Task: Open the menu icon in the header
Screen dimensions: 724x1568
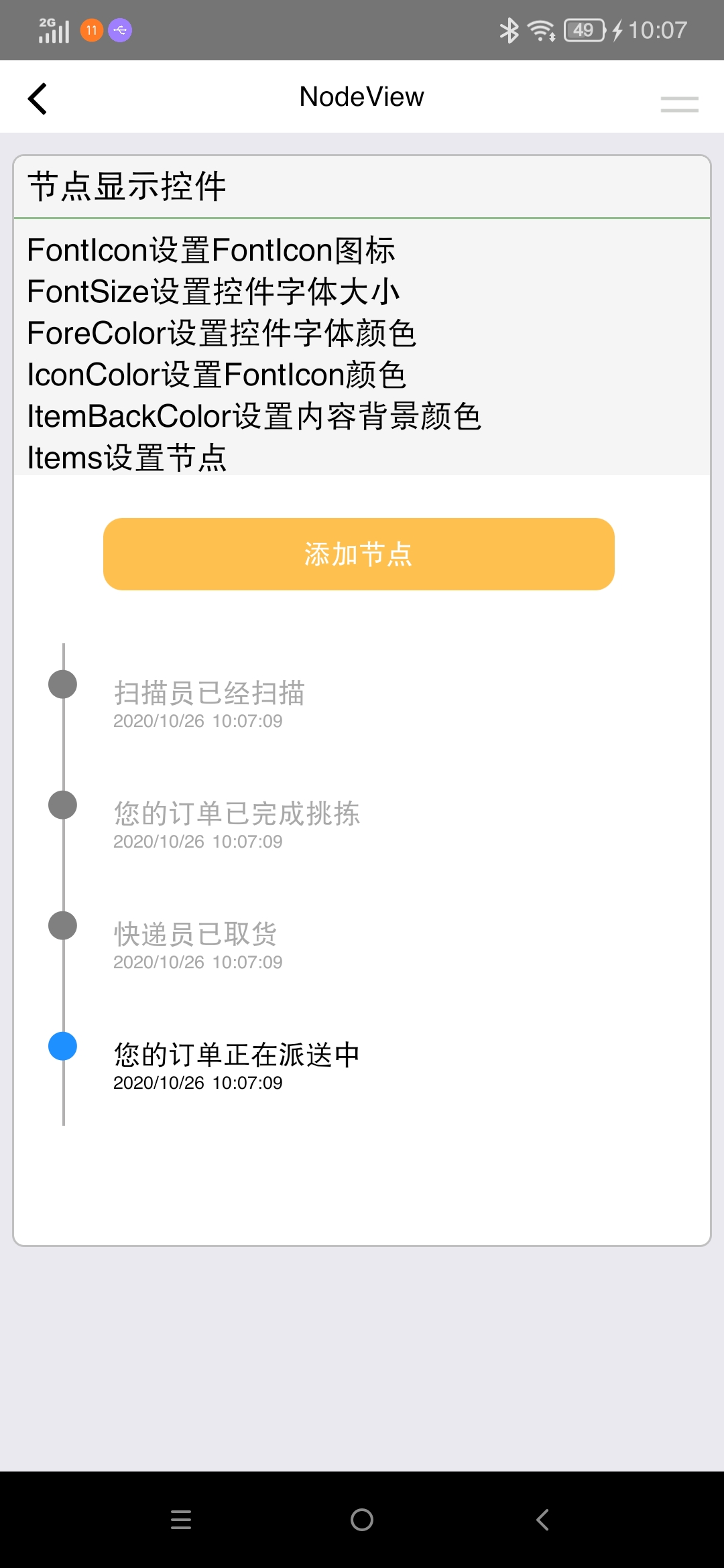Action: coord(679,104)
